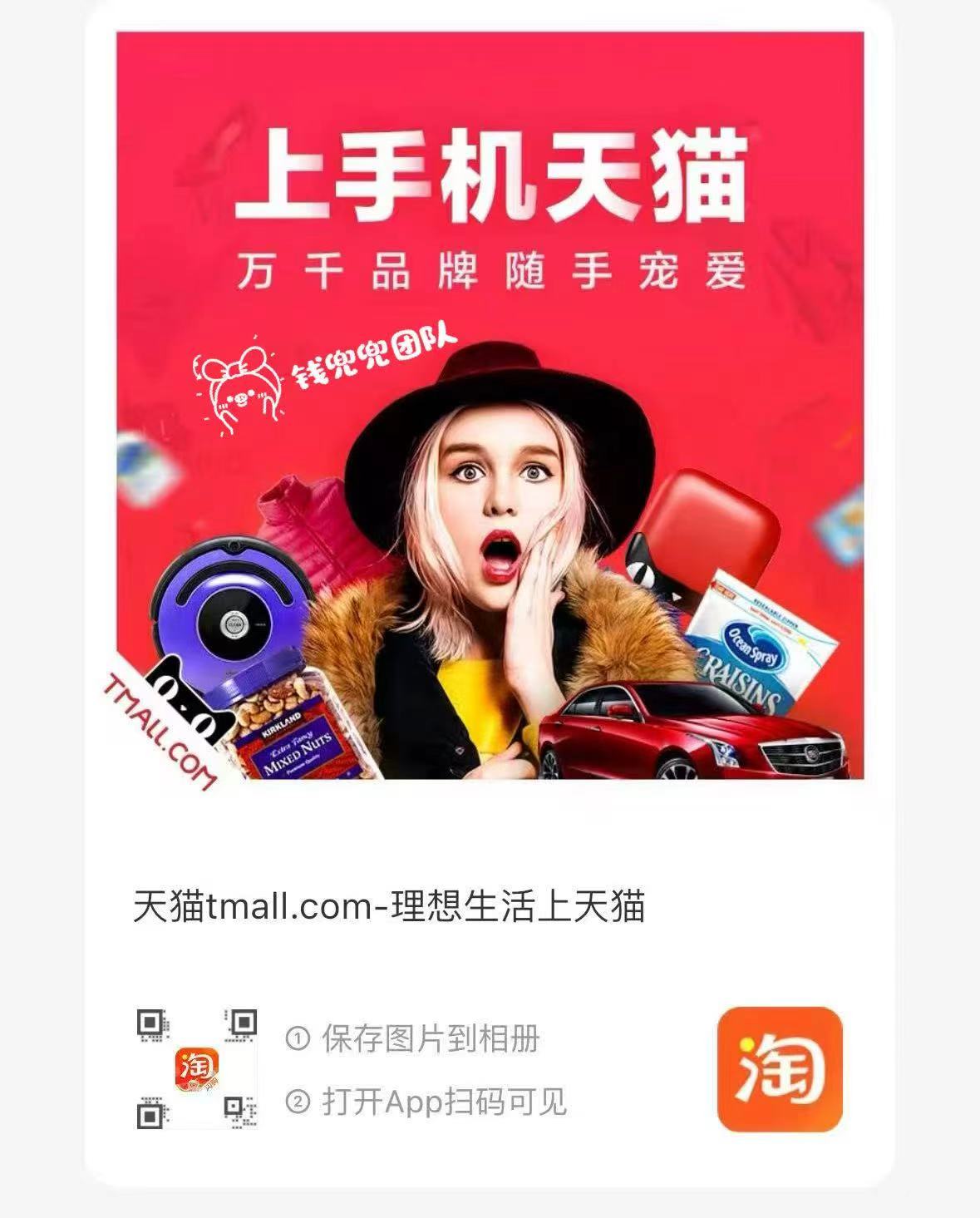Scan the QR code in the corner
The image size is (980, 1218).
195,1068
